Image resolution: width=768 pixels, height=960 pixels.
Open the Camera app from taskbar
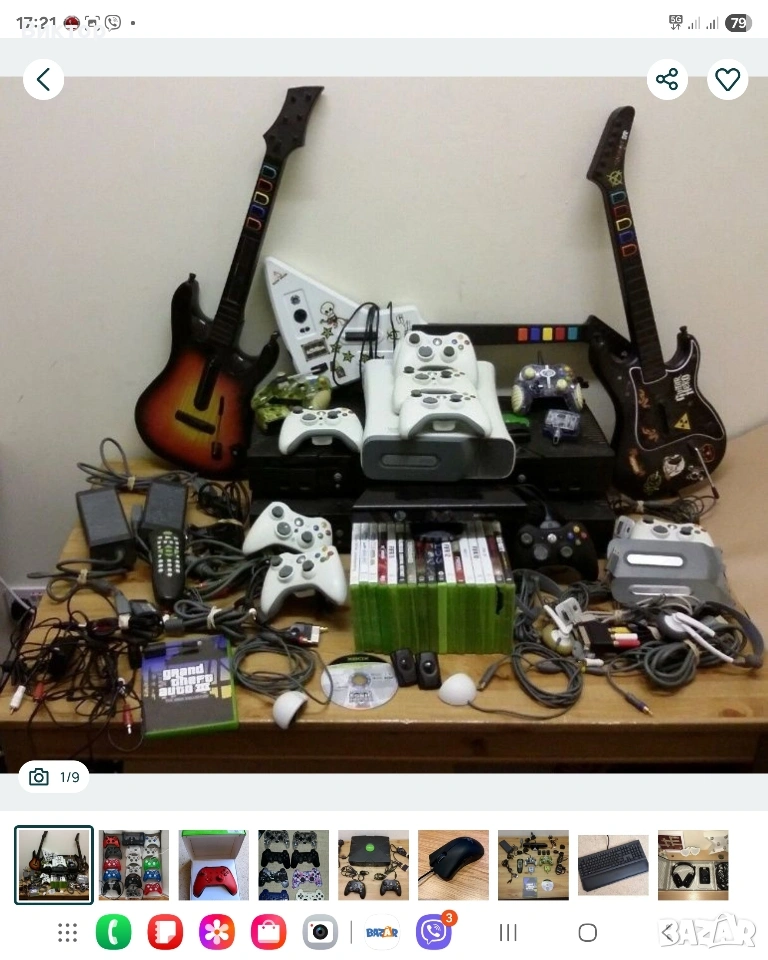320,932
